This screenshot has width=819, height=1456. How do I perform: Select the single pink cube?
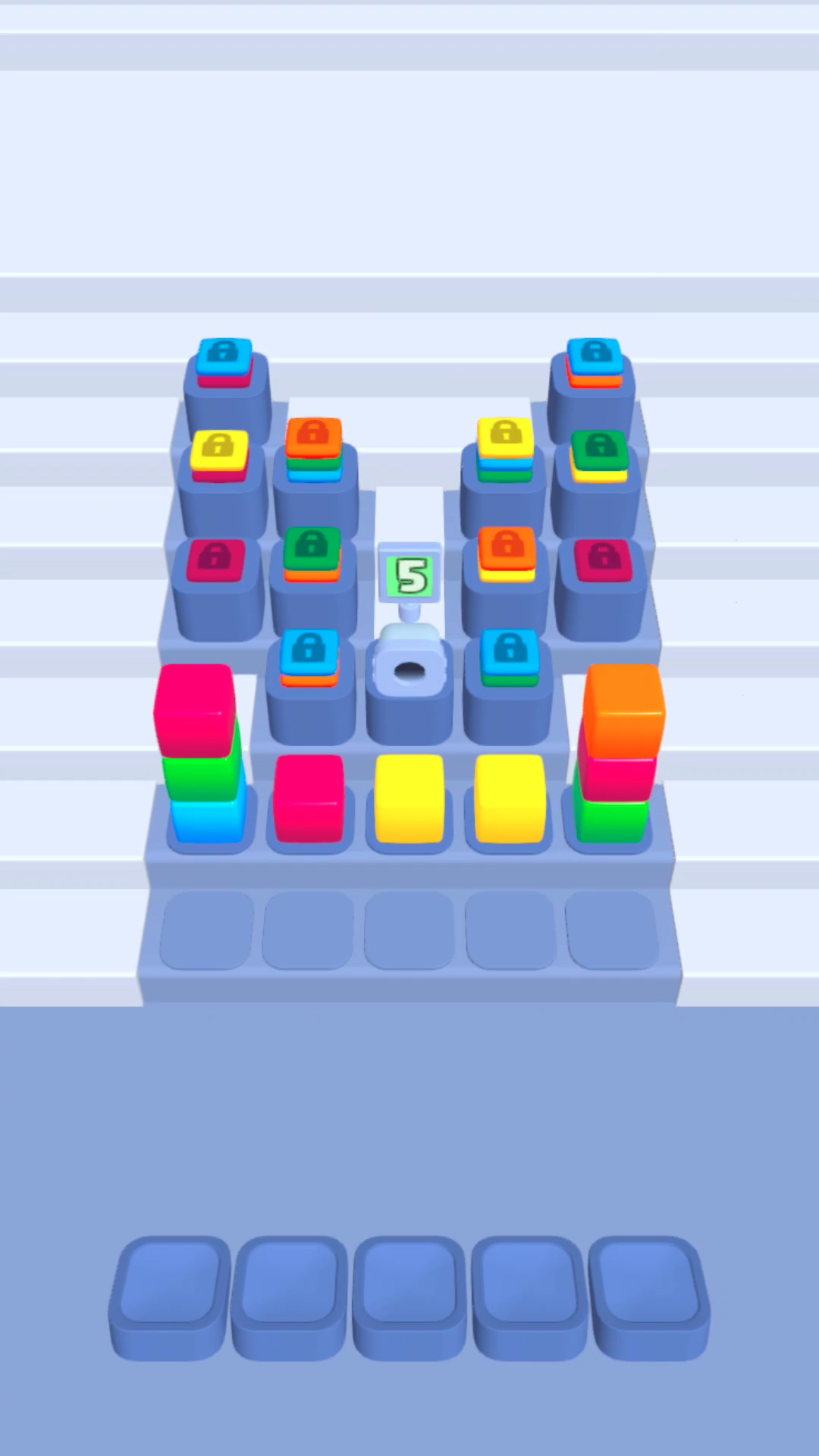click(309, 798)
